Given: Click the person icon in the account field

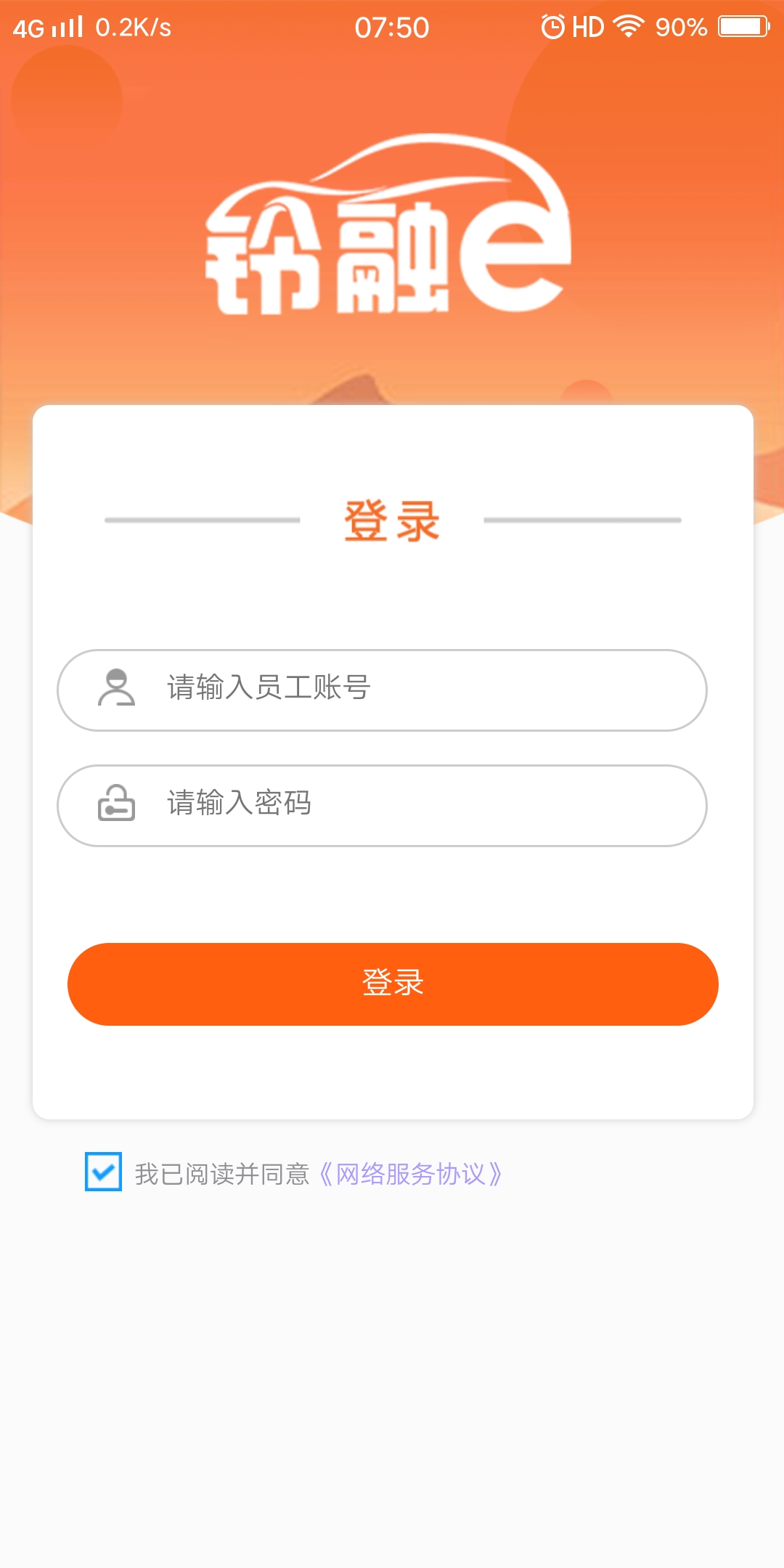Looking at the screenshot, I should pyautogui.click(x=117, y=690).
